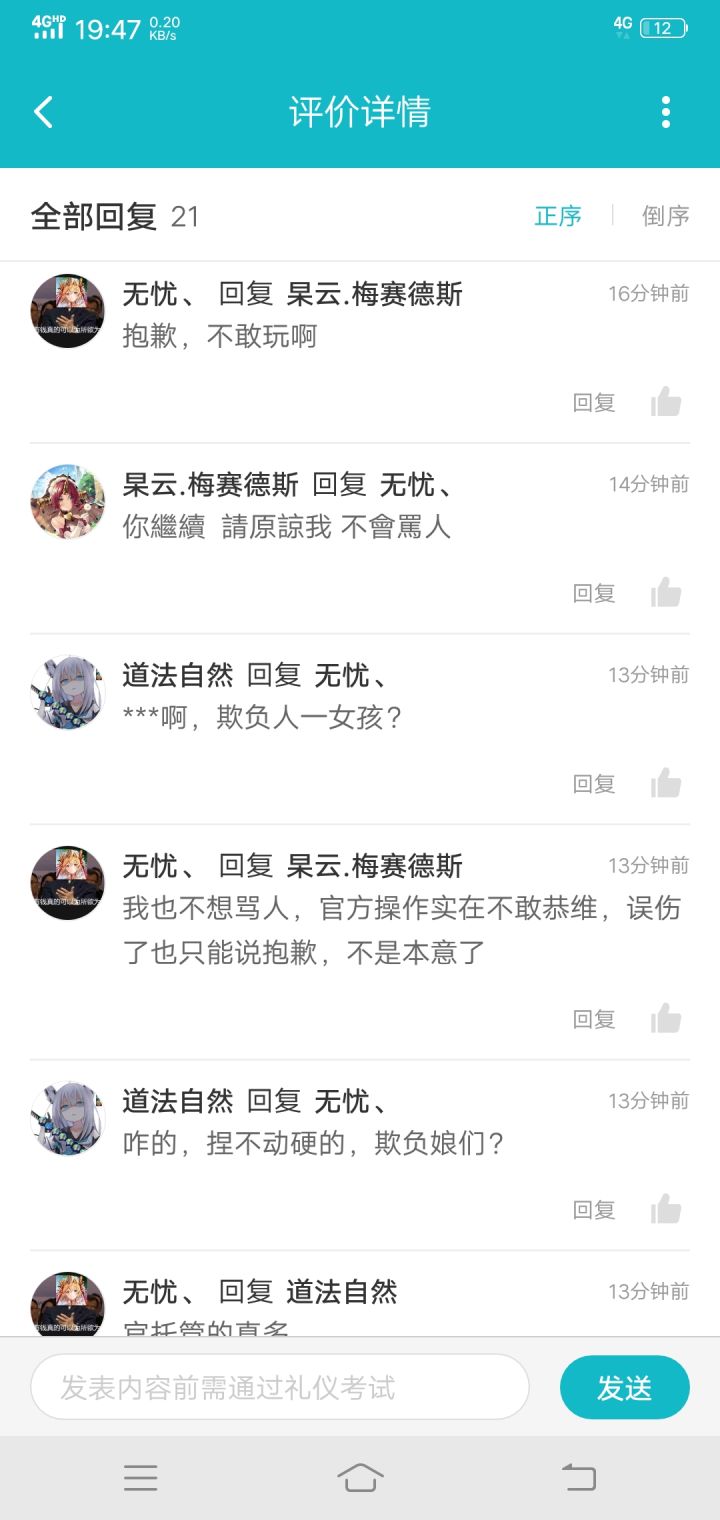Reply to the comment "你繼續 請原諒我 不會罵人"
Screen dimensions: 720x1520
[594, 593]
